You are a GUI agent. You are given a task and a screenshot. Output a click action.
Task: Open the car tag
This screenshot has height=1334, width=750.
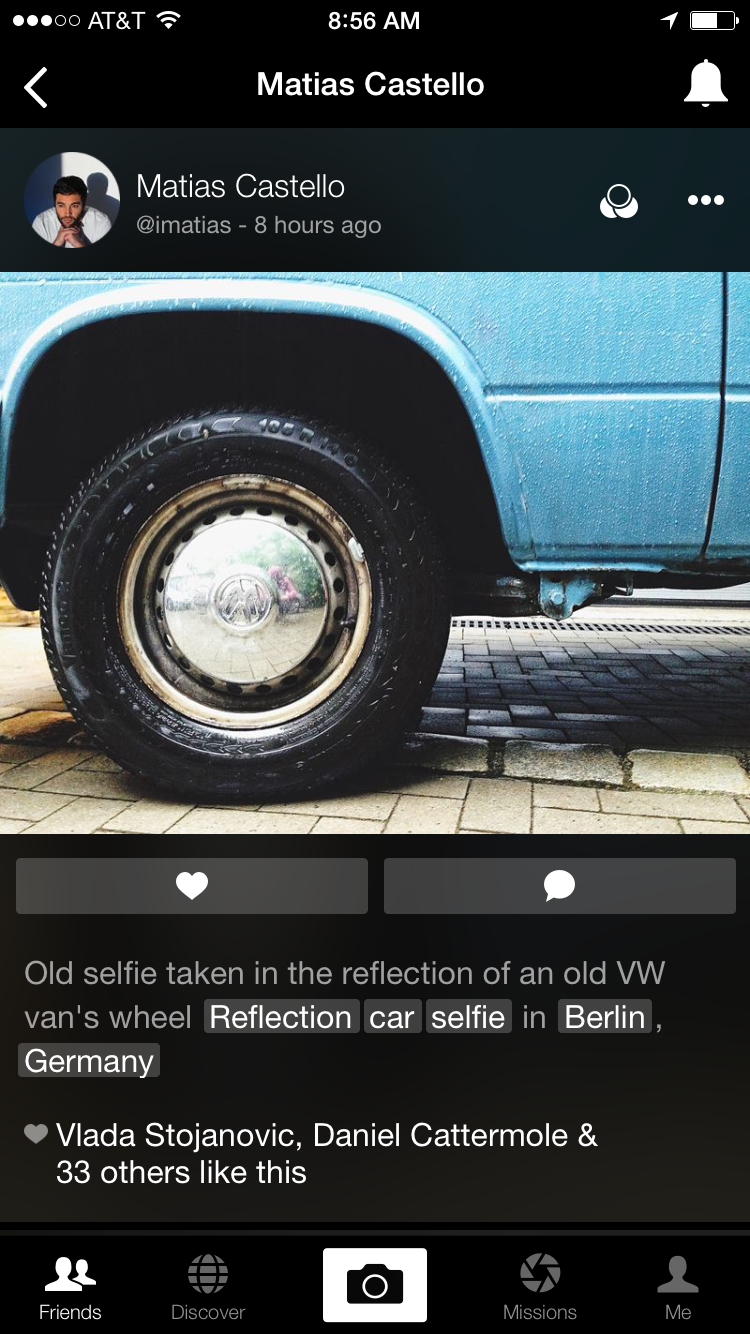coord(392,1017)
